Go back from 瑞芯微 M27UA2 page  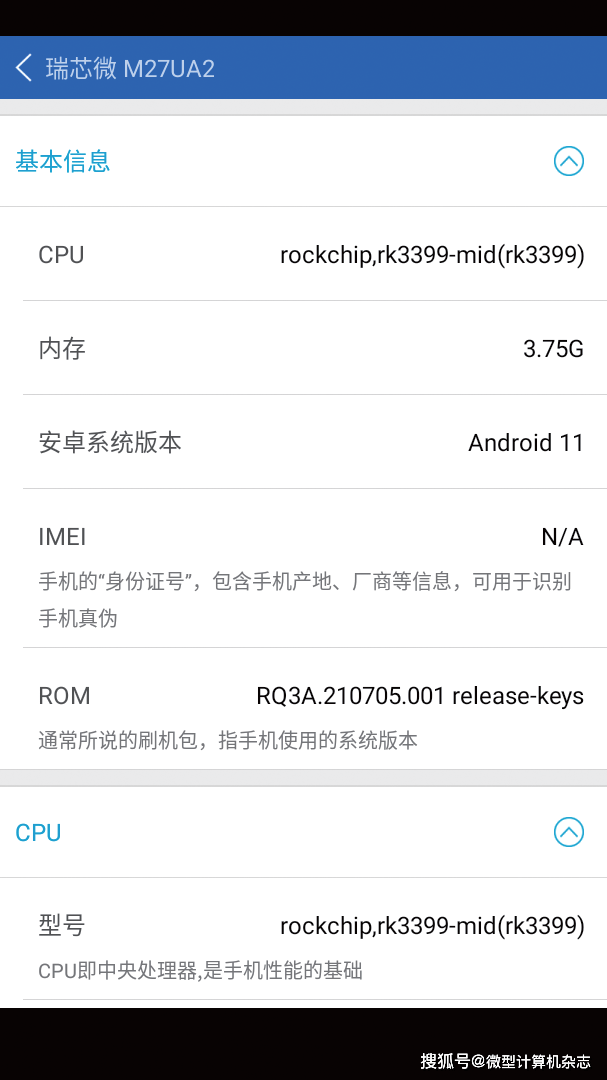point(24,68)
